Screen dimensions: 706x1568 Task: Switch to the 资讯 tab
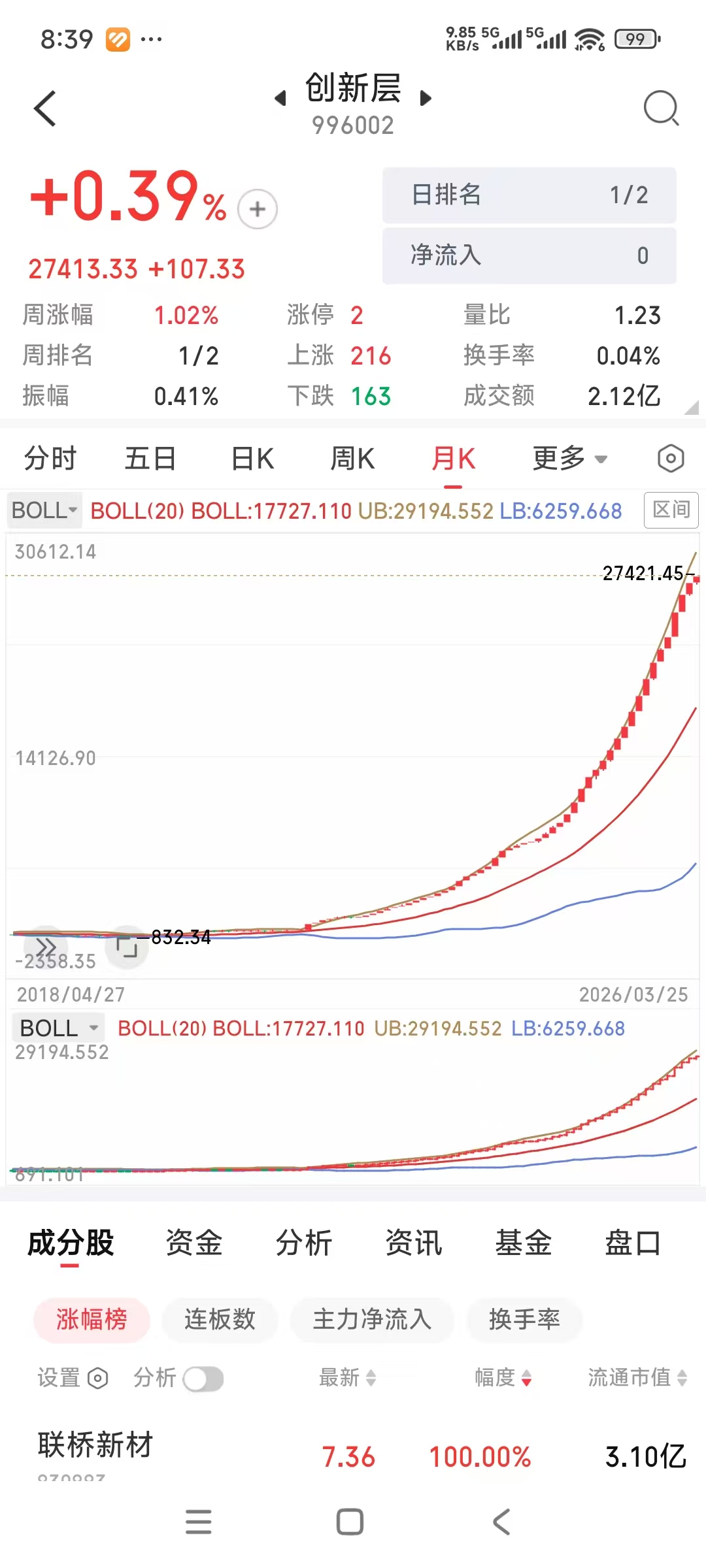point(413,1243)
